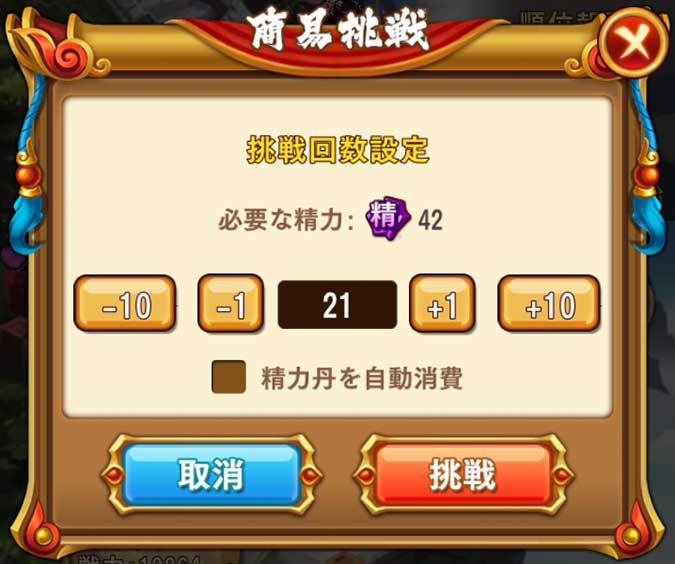This screenshot has width=675, height=564.
Task: Increase challenge count by 10
Action: pos(549,304)
